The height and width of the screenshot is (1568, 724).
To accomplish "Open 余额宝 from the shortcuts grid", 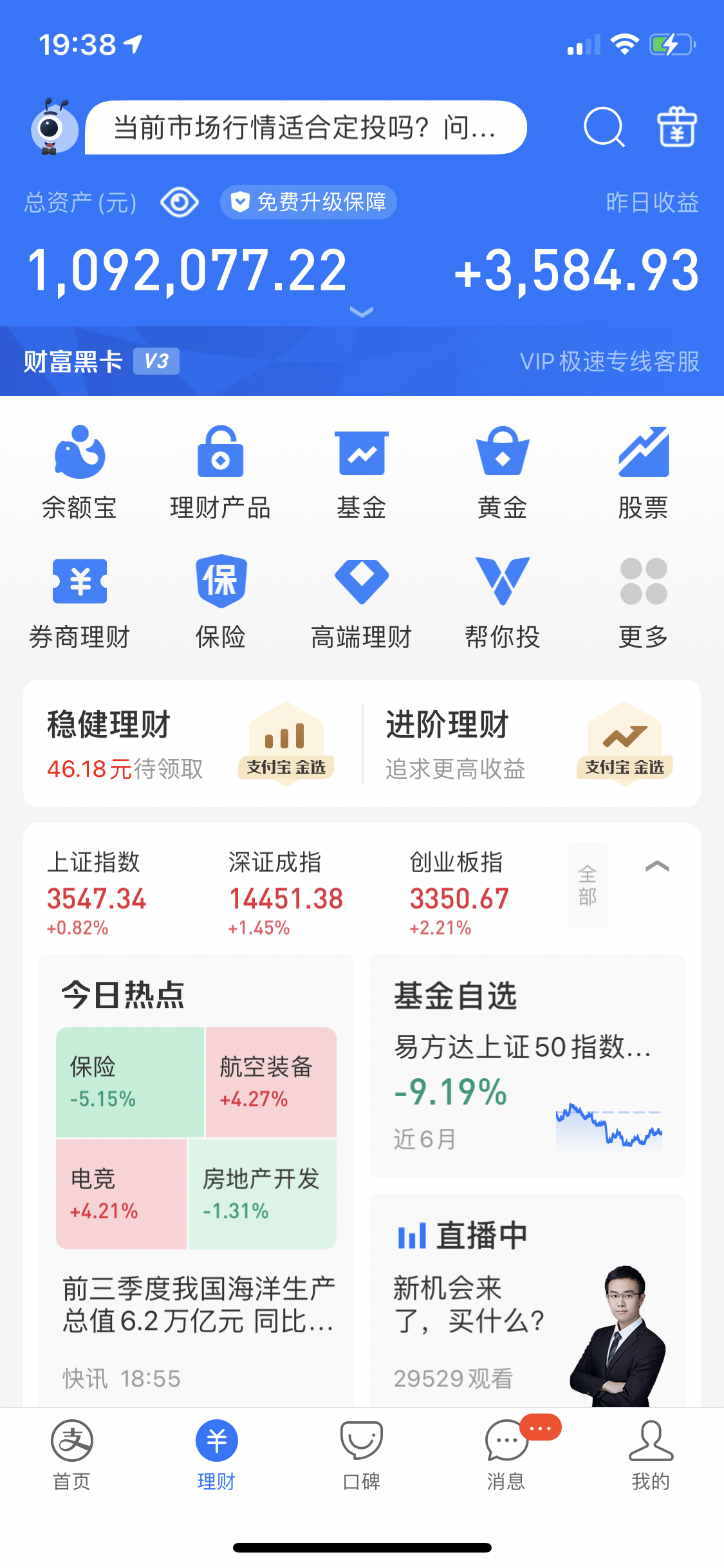I will pos(79,470).
